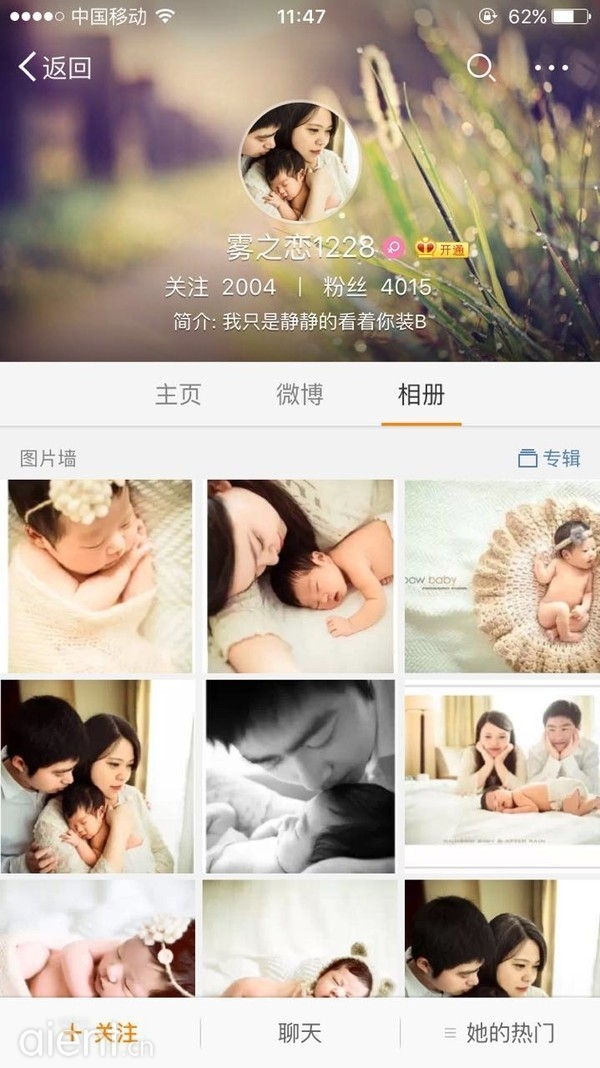Follow this user with 关注 button
This screenshot has width=600, height=1068.
[101, 1033]
